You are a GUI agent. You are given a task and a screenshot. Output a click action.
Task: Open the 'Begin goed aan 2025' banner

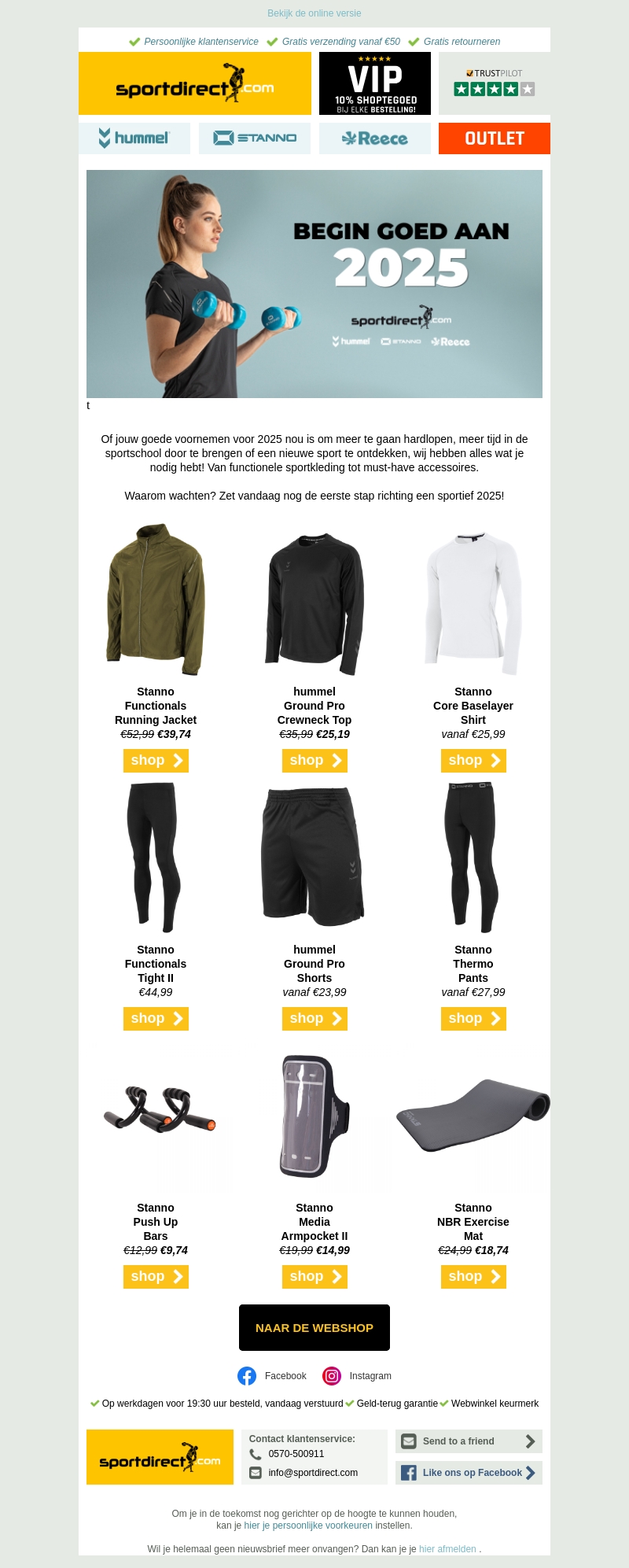click(x=314, y=283)
